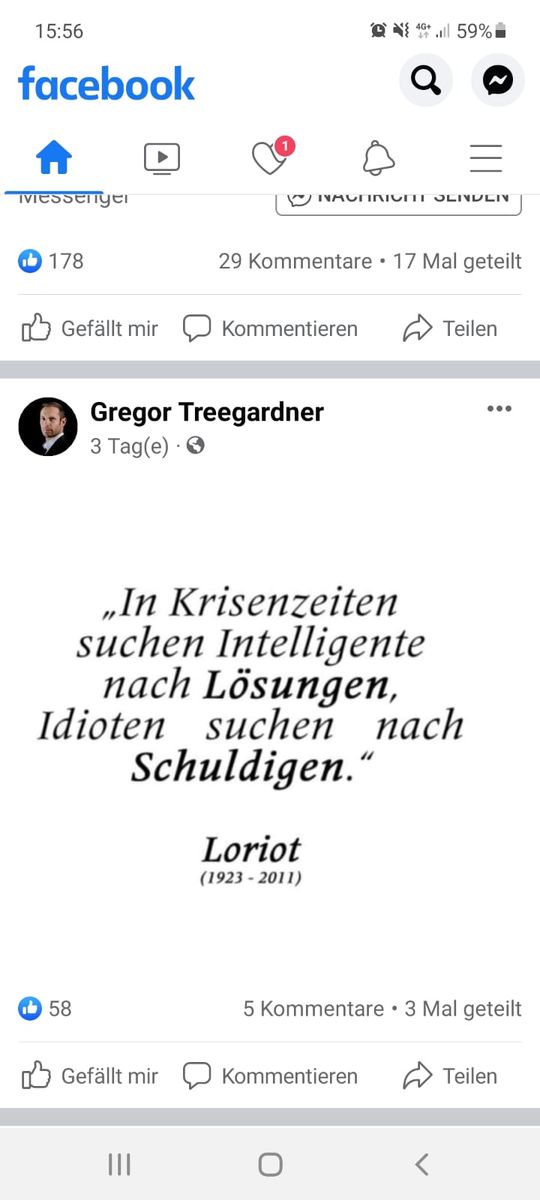
Task: Switch to the Home feed tab
Action: click(54, 158)
